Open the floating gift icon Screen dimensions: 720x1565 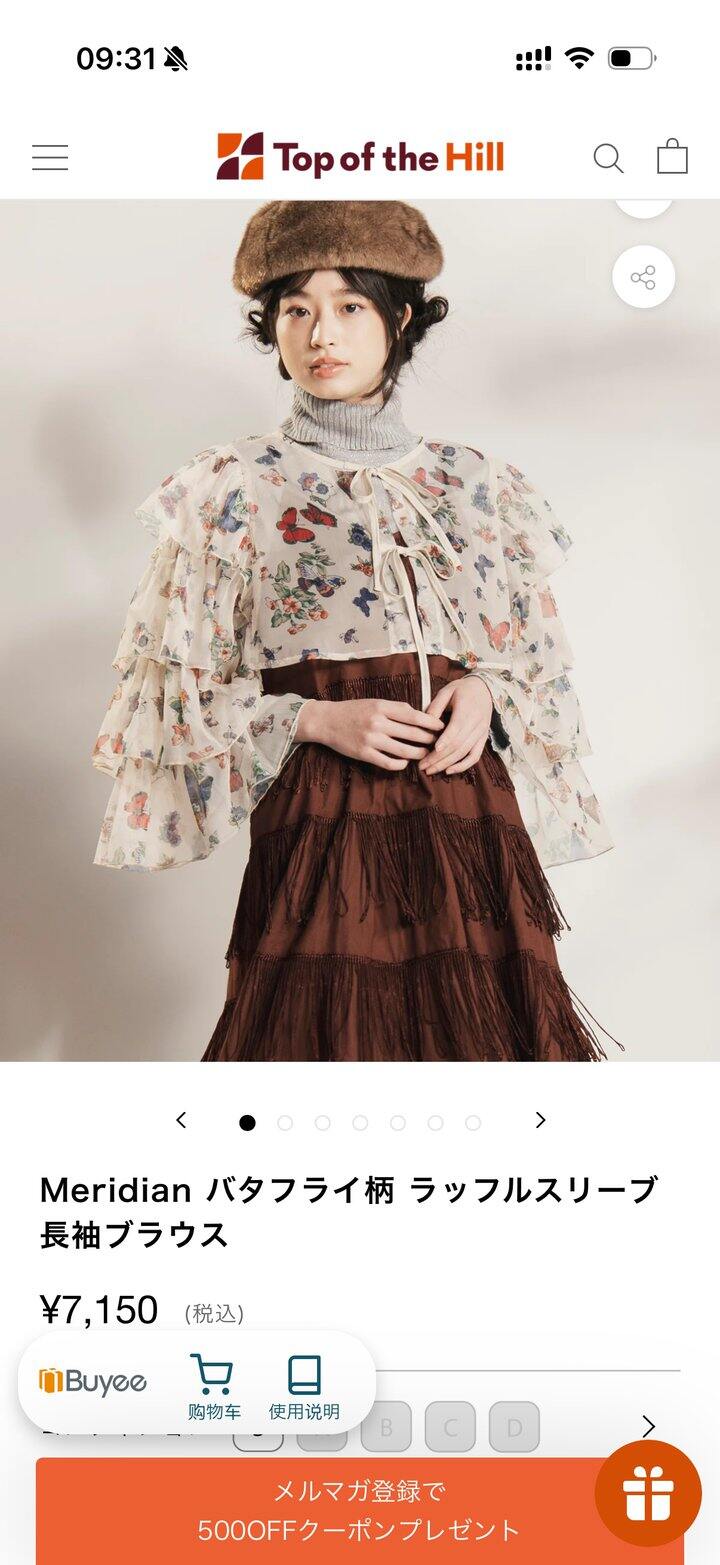[648, 1493]
